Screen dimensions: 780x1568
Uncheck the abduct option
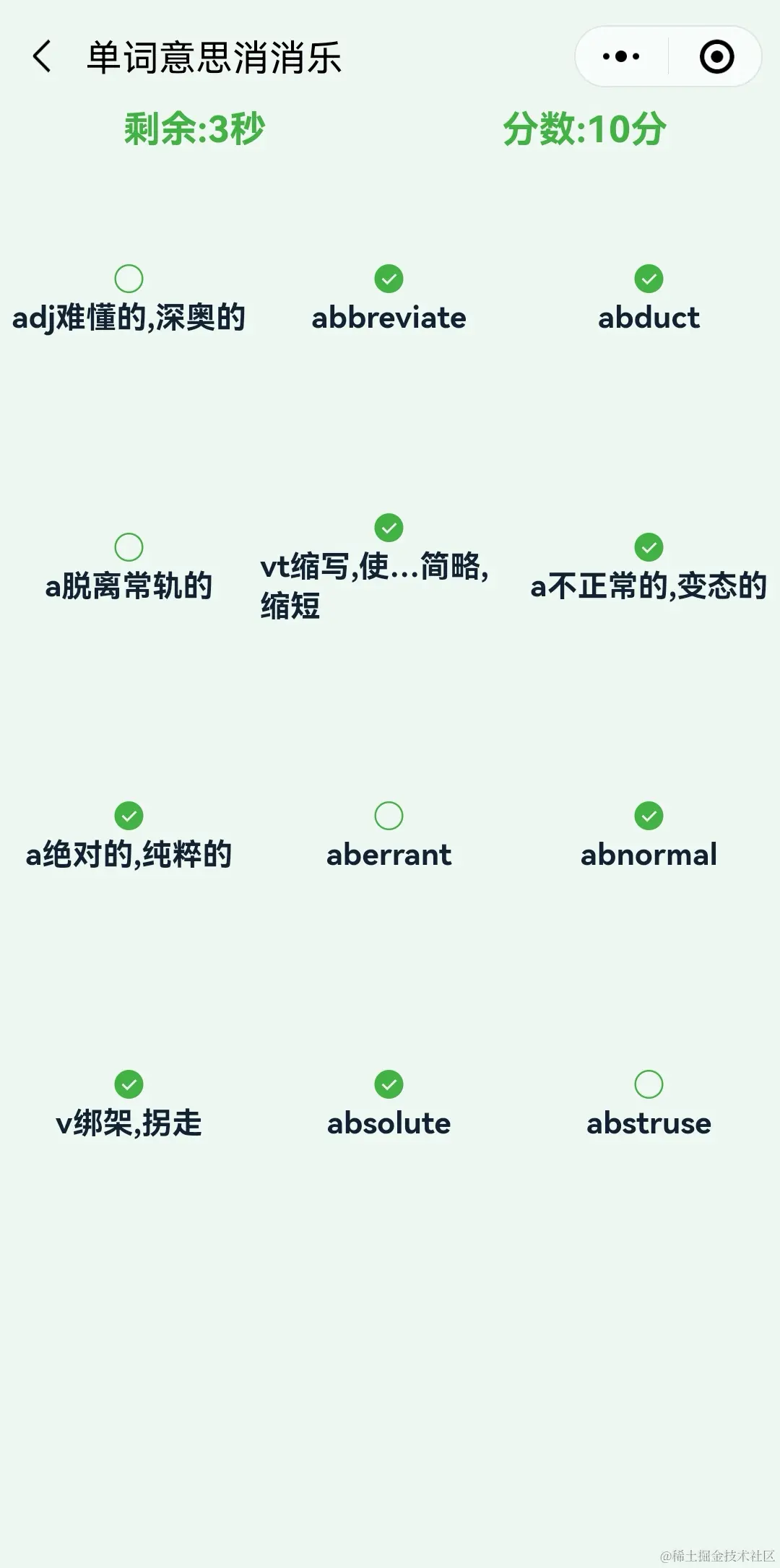coord(649,279)
